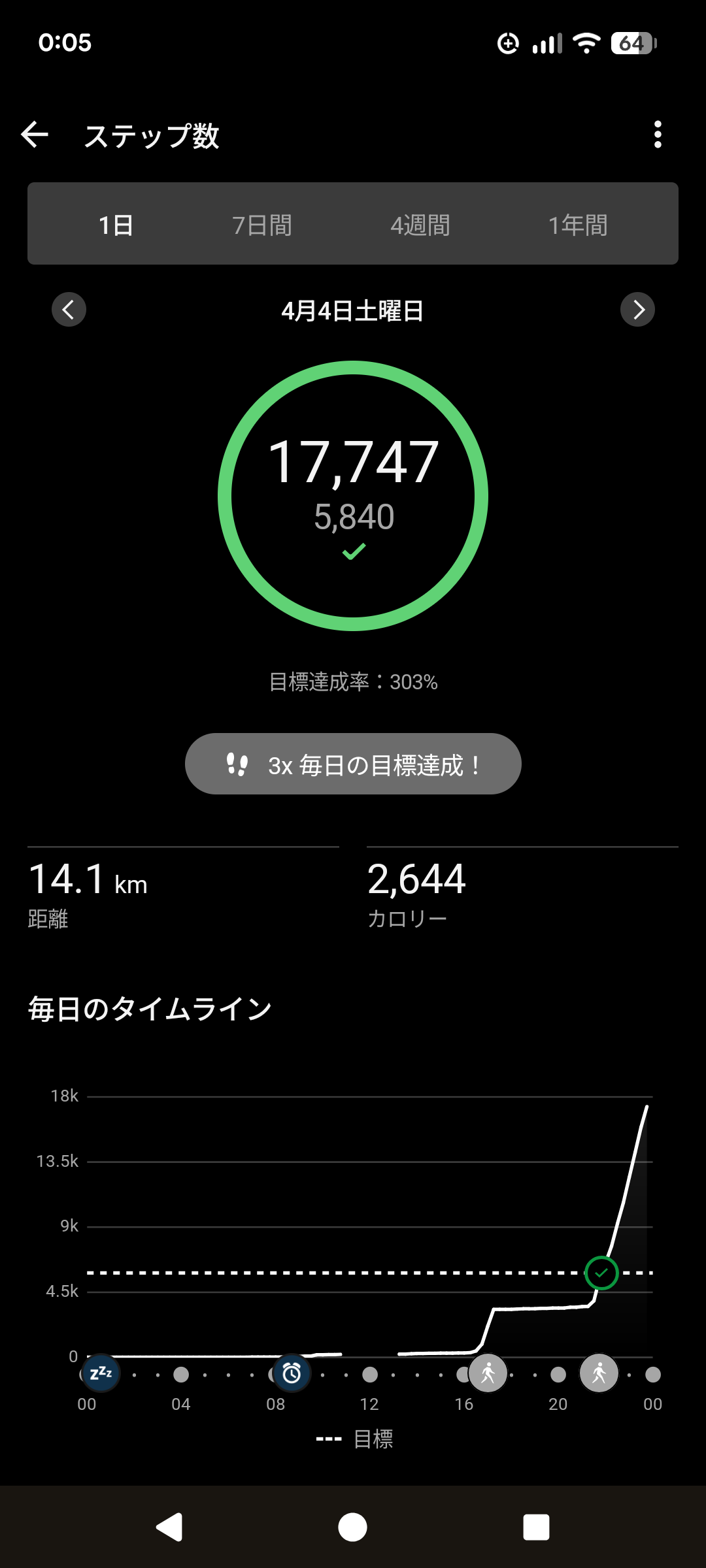Viewport: 706px width, 1568px height.
Task: Go to the previous day
Action: click(69, 310)
